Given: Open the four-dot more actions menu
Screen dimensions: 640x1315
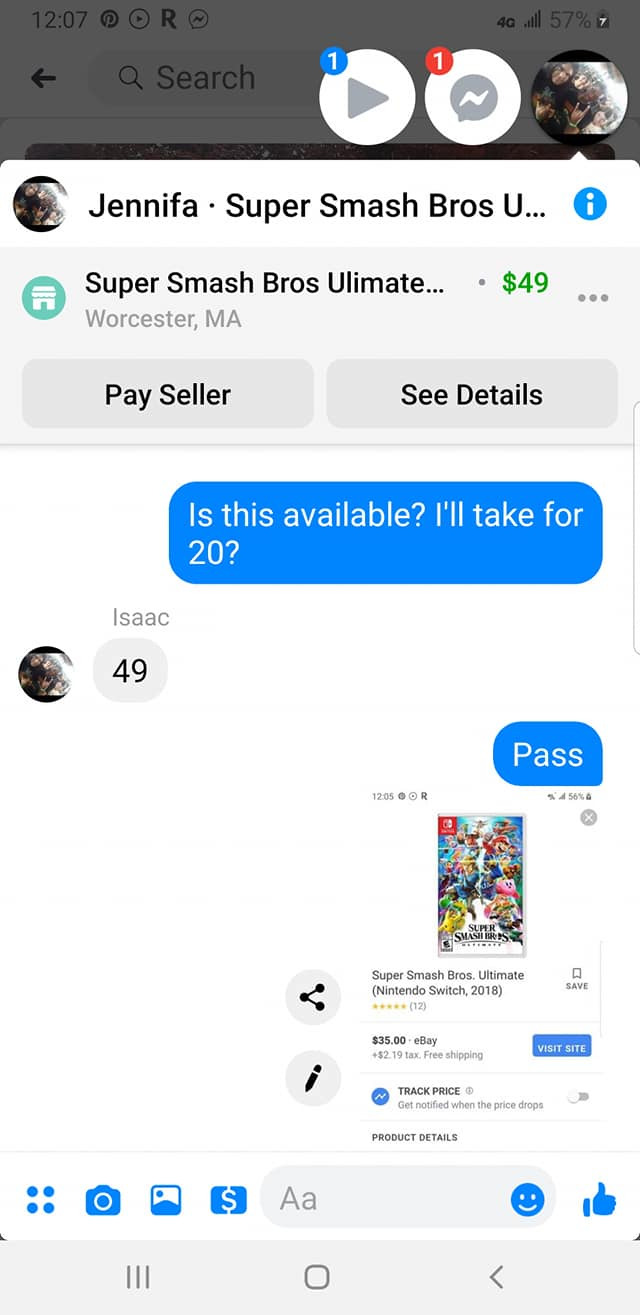Looking at the screenshot, I should (x=41, y=1199).
